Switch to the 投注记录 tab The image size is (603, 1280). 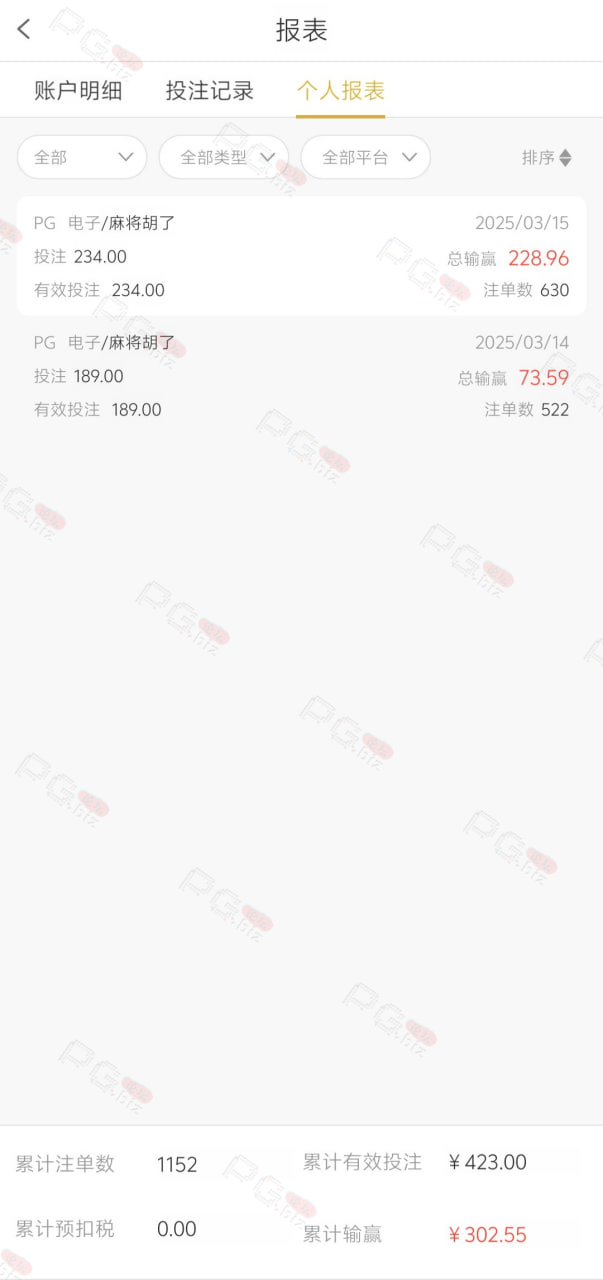point(210,91)
